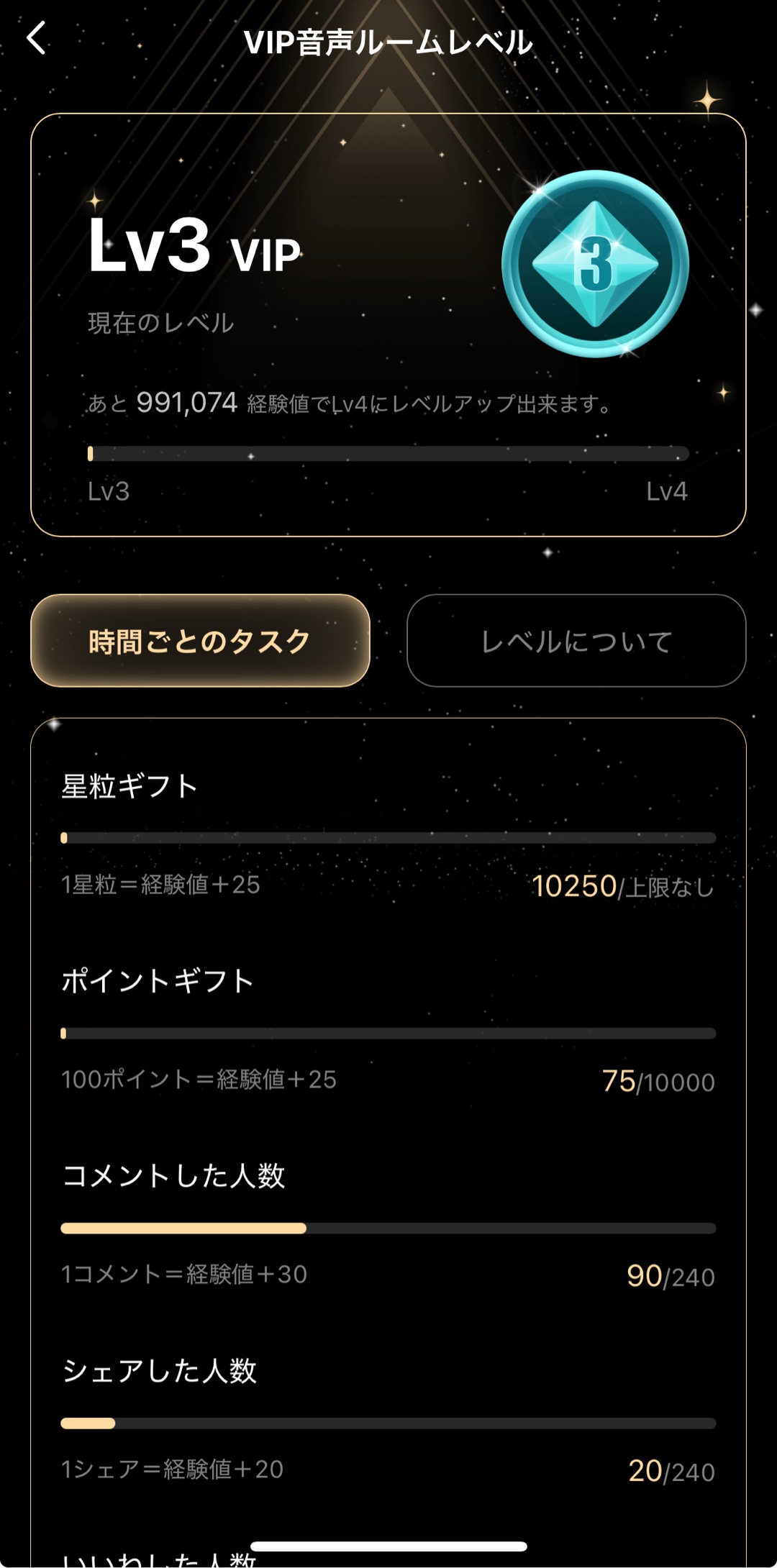Select the 時間ごとのタスク tab

[200, 641]
